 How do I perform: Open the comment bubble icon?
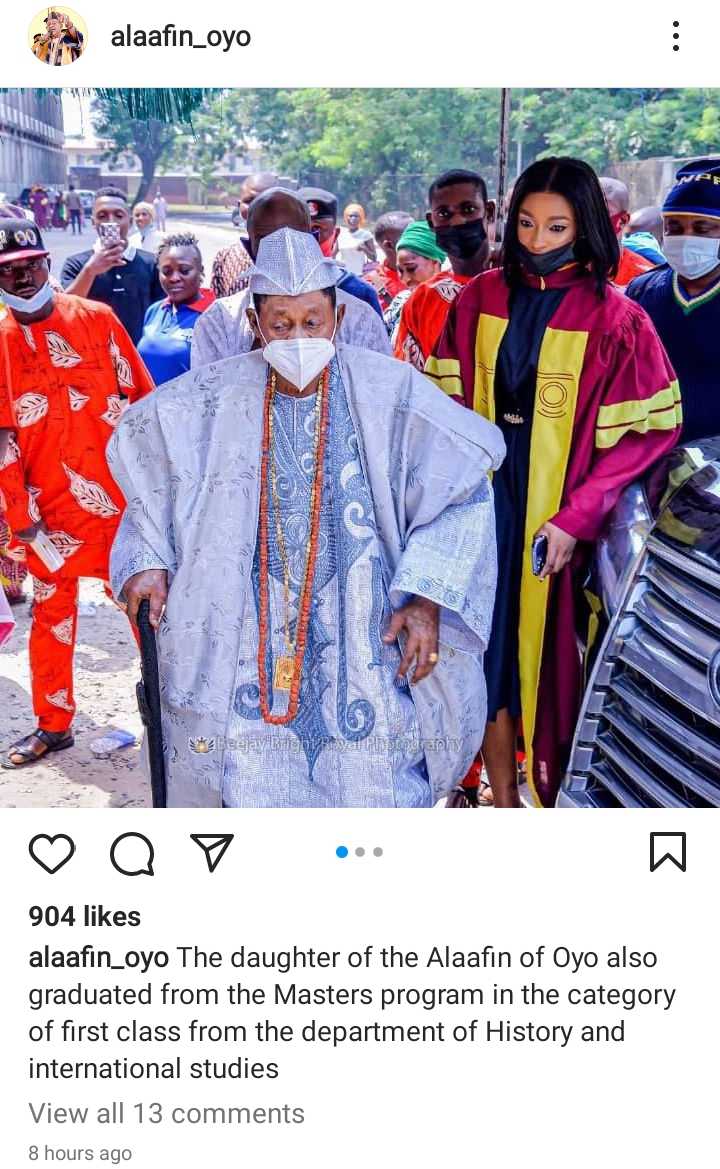point(132,853)
